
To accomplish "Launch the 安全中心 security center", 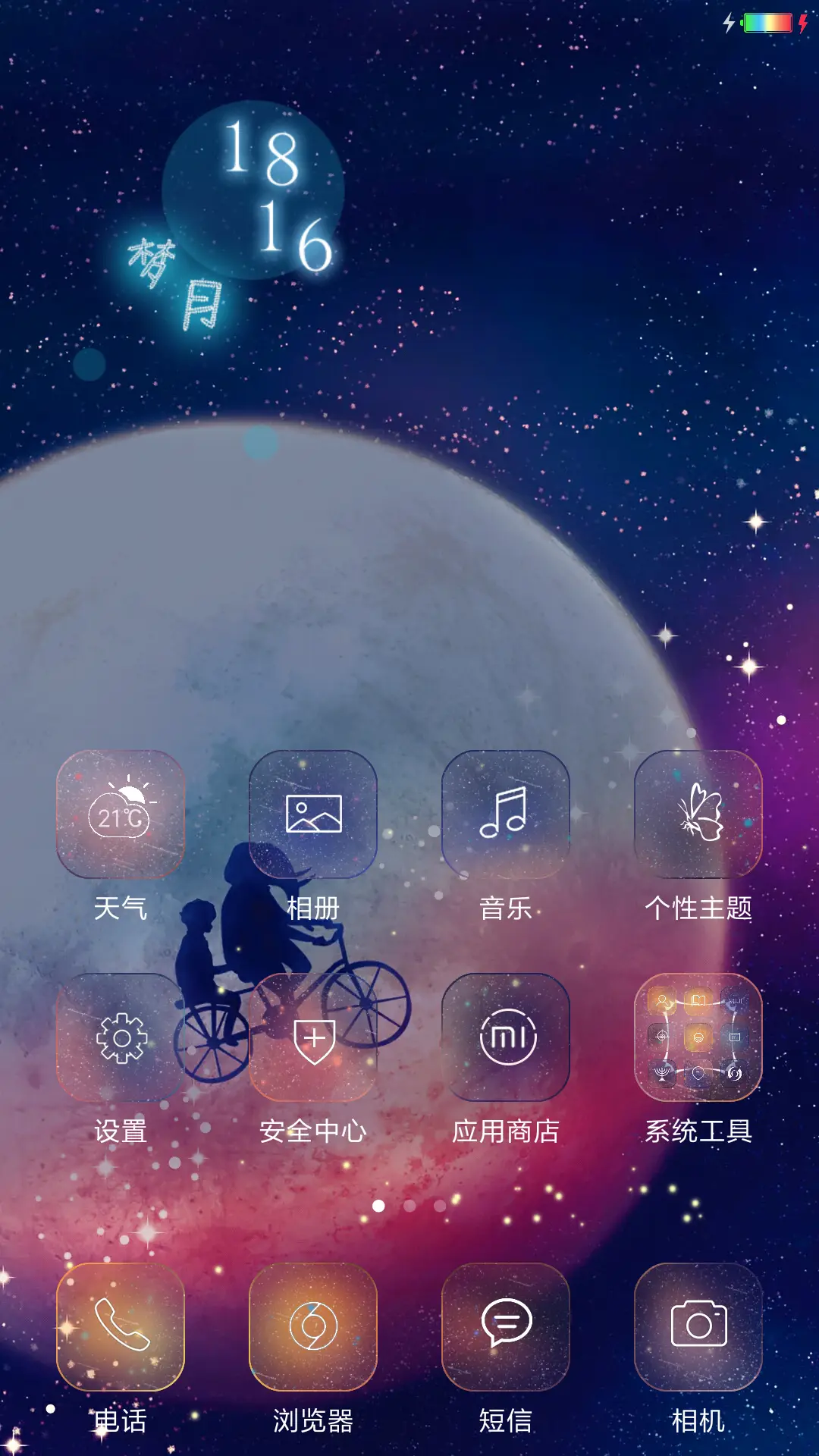I will (x=313, y=1037).
